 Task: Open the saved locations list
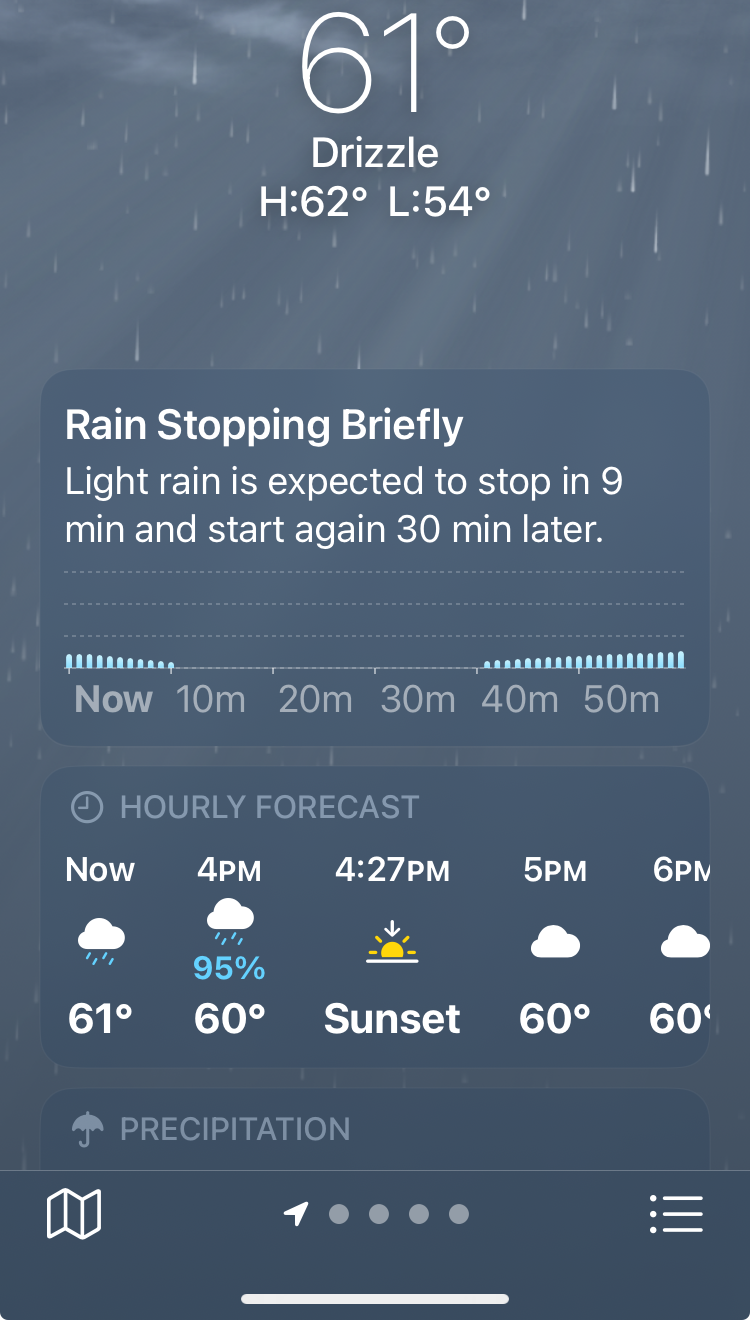click(676, 1214)
